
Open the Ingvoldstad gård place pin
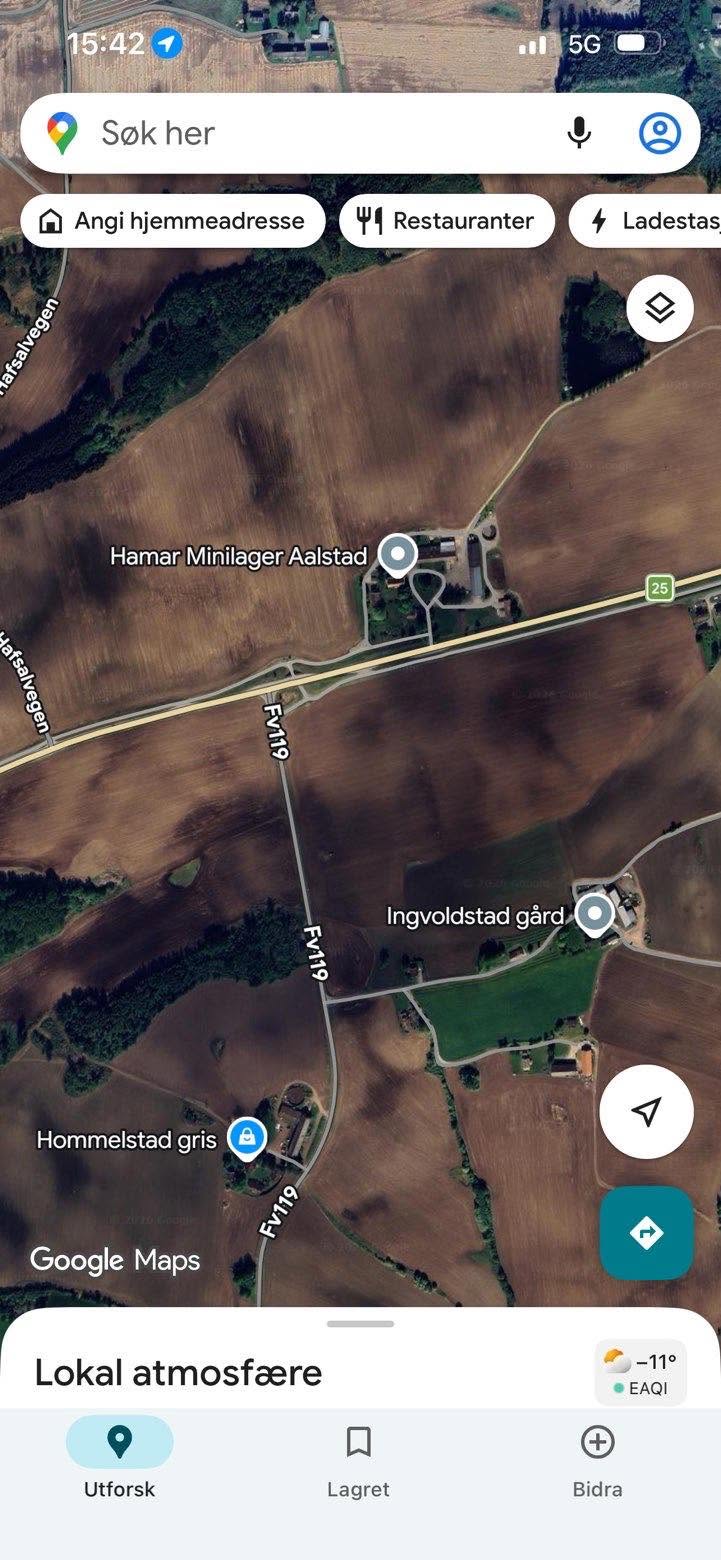click(597, 915)
